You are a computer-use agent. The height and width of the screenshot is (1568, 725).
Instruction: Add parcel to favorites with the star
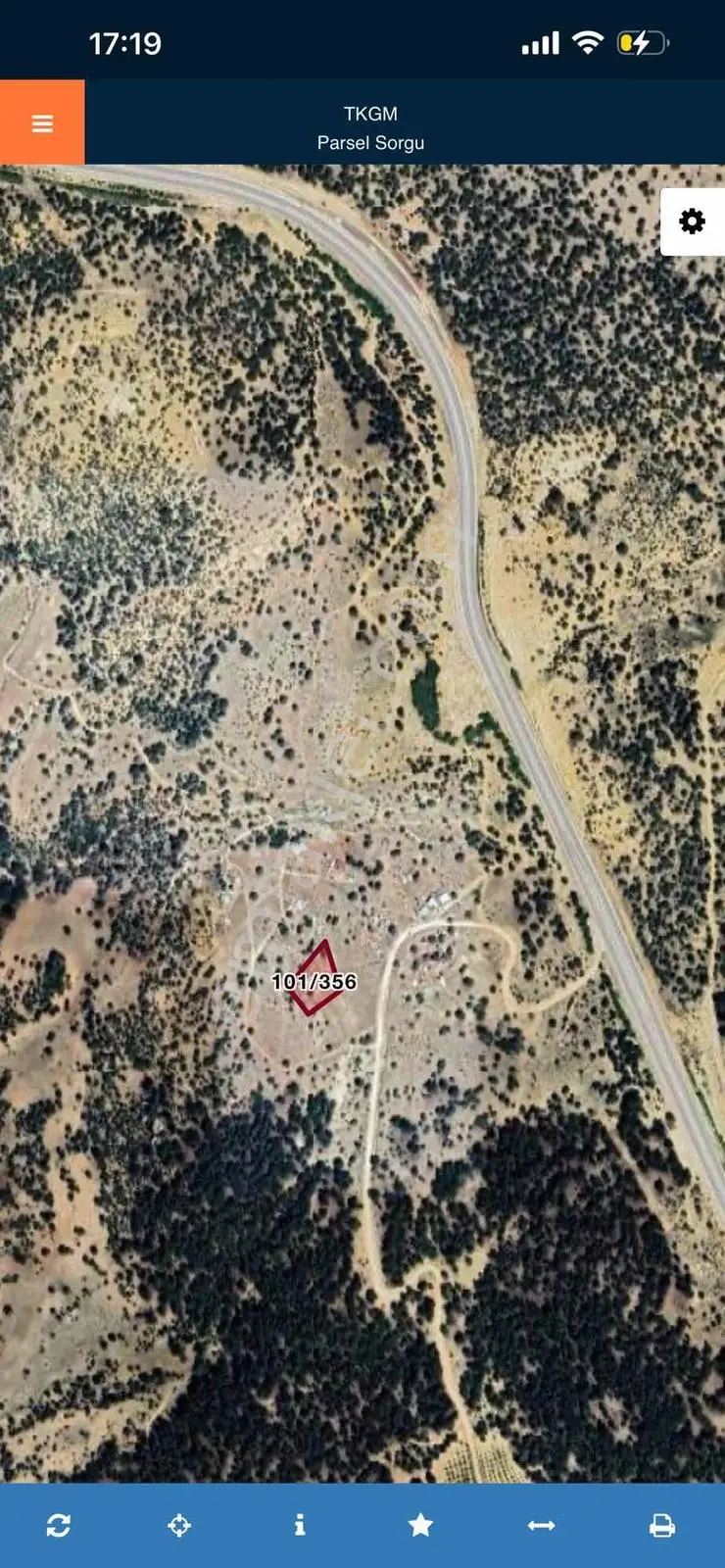(x=420, y=1524)
